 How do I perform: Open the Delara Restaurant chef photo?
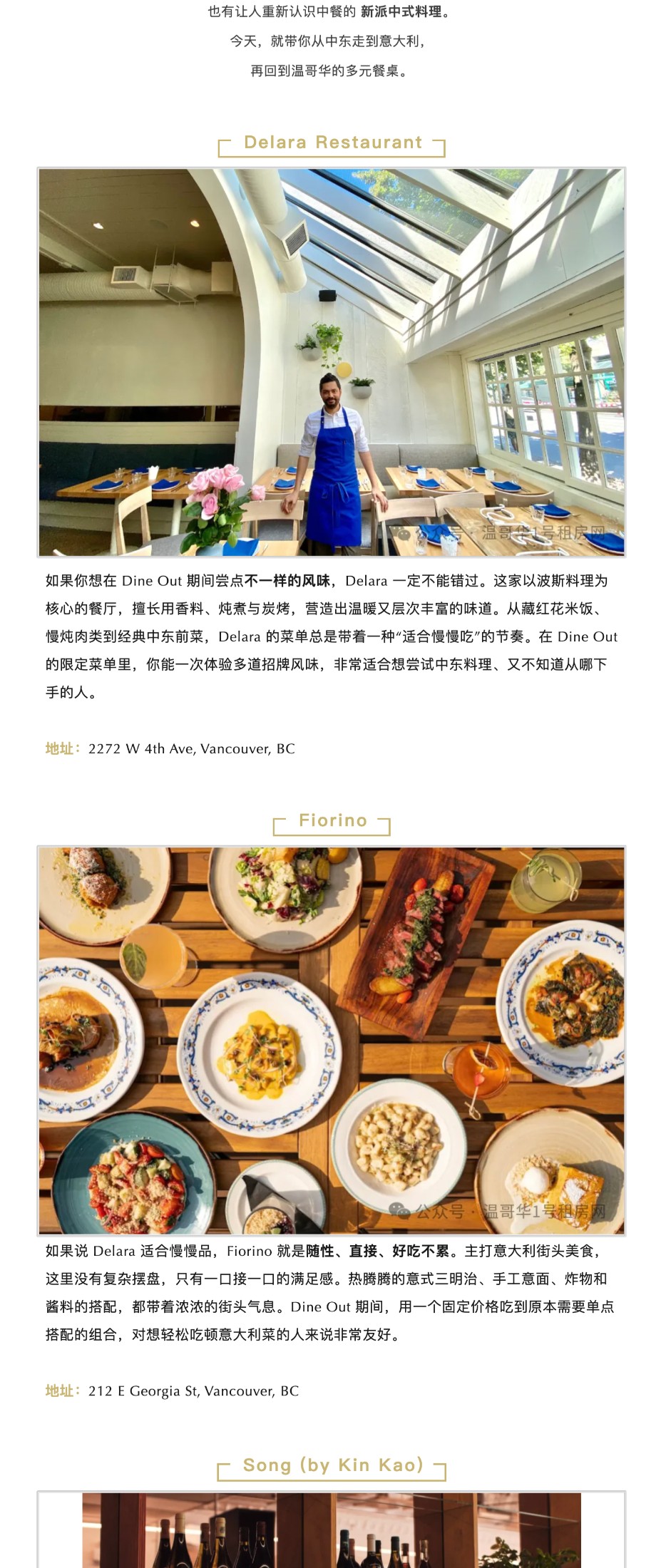tap(332, 362)
